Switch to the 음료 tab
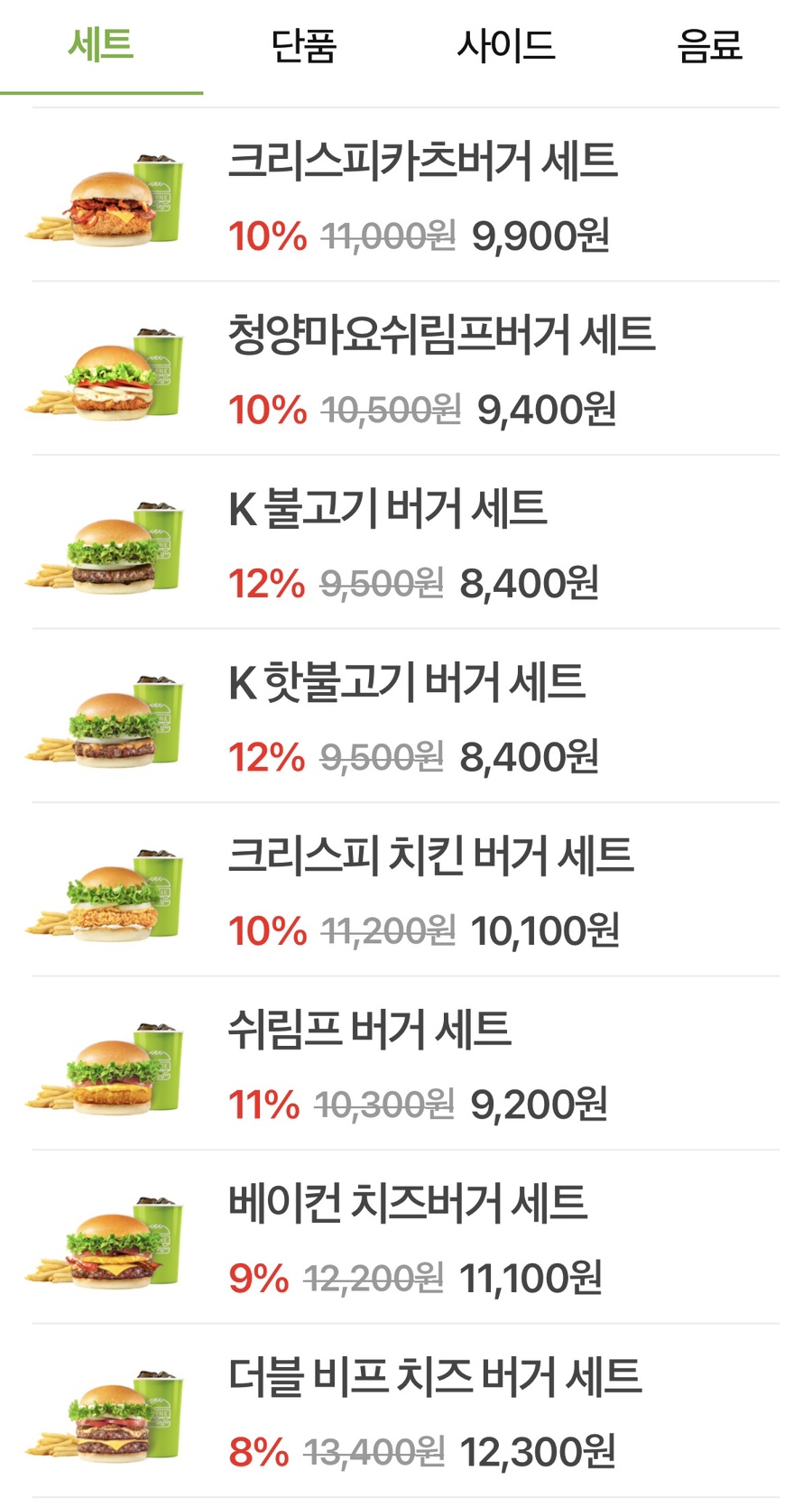The image size is (812, 1507). [x=710, y=46]
